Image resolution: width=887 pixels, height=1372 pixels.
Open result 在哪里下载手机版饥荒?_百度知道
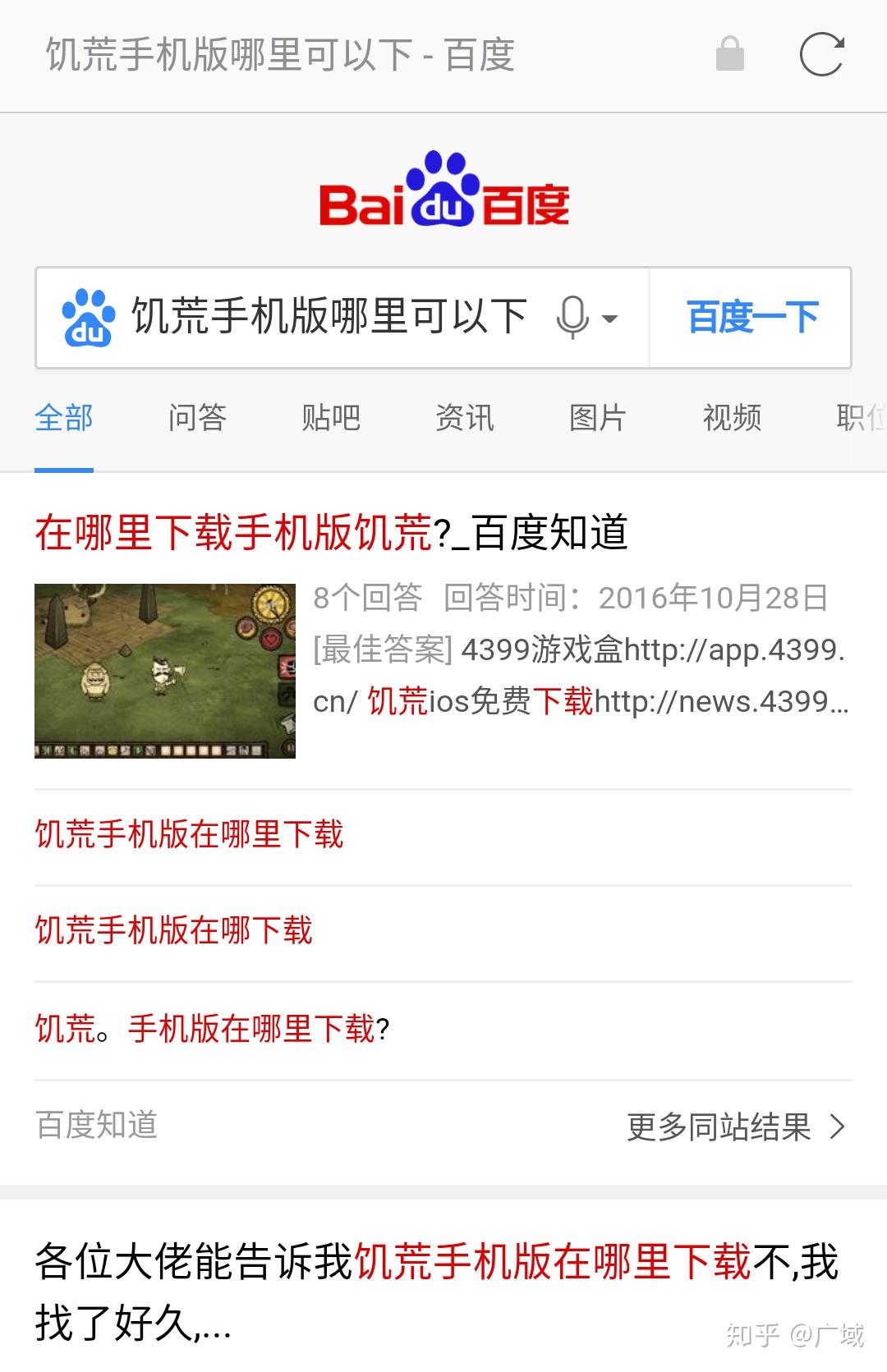click(331, 533)
